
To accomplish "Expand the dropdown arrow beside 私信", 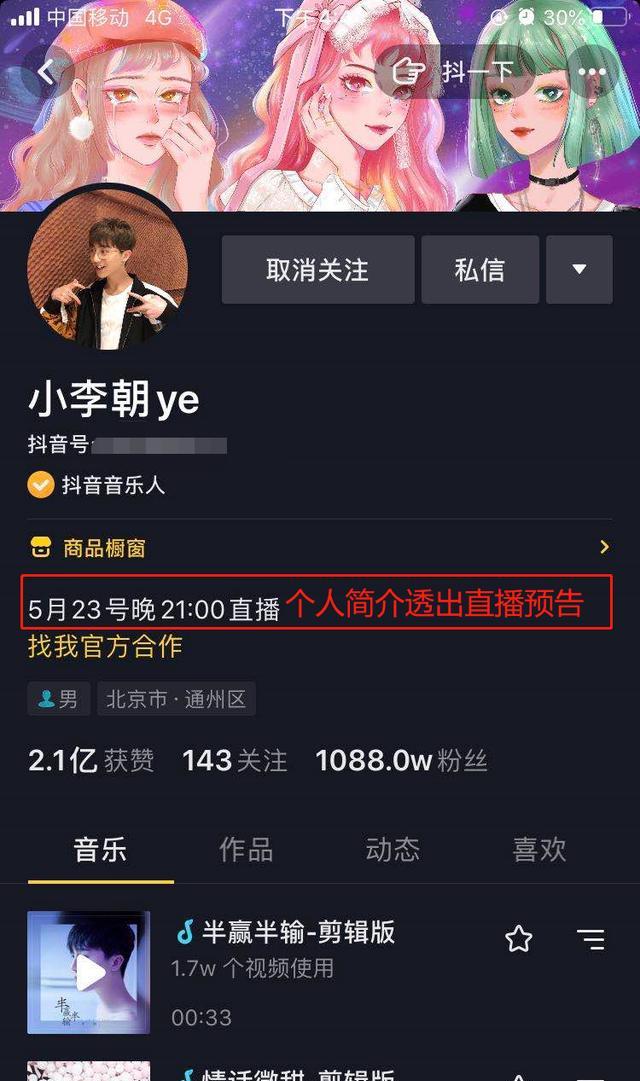I will pos(579,270).
